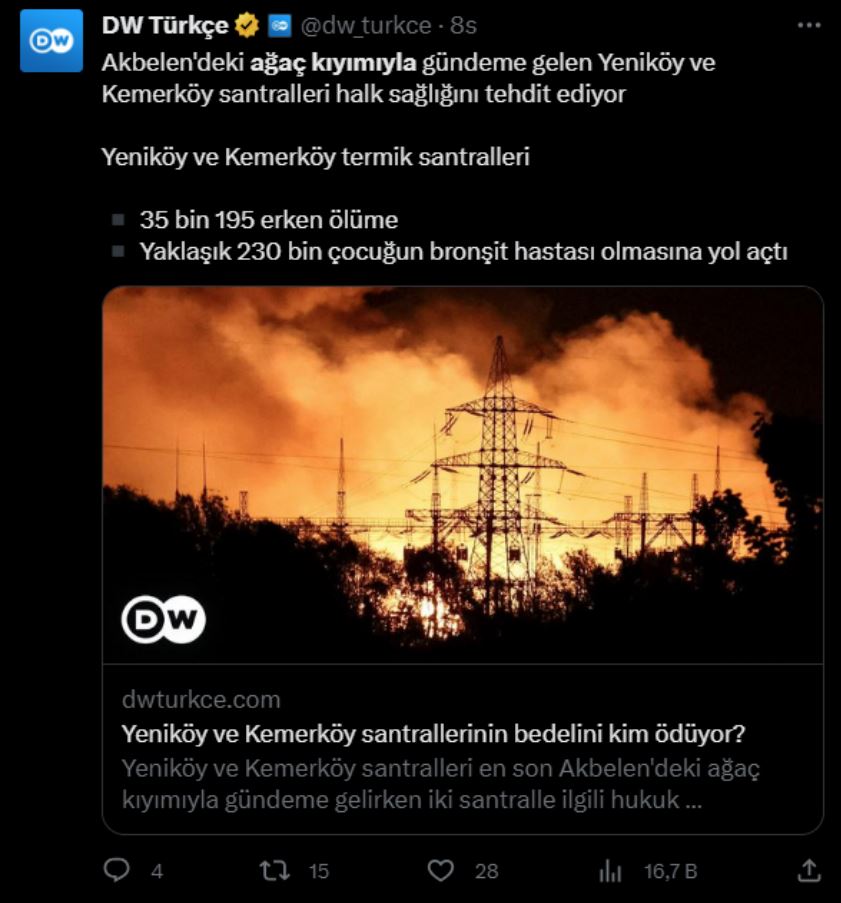Open the tweet's three-dot overflow menu

tap(808, 25)
